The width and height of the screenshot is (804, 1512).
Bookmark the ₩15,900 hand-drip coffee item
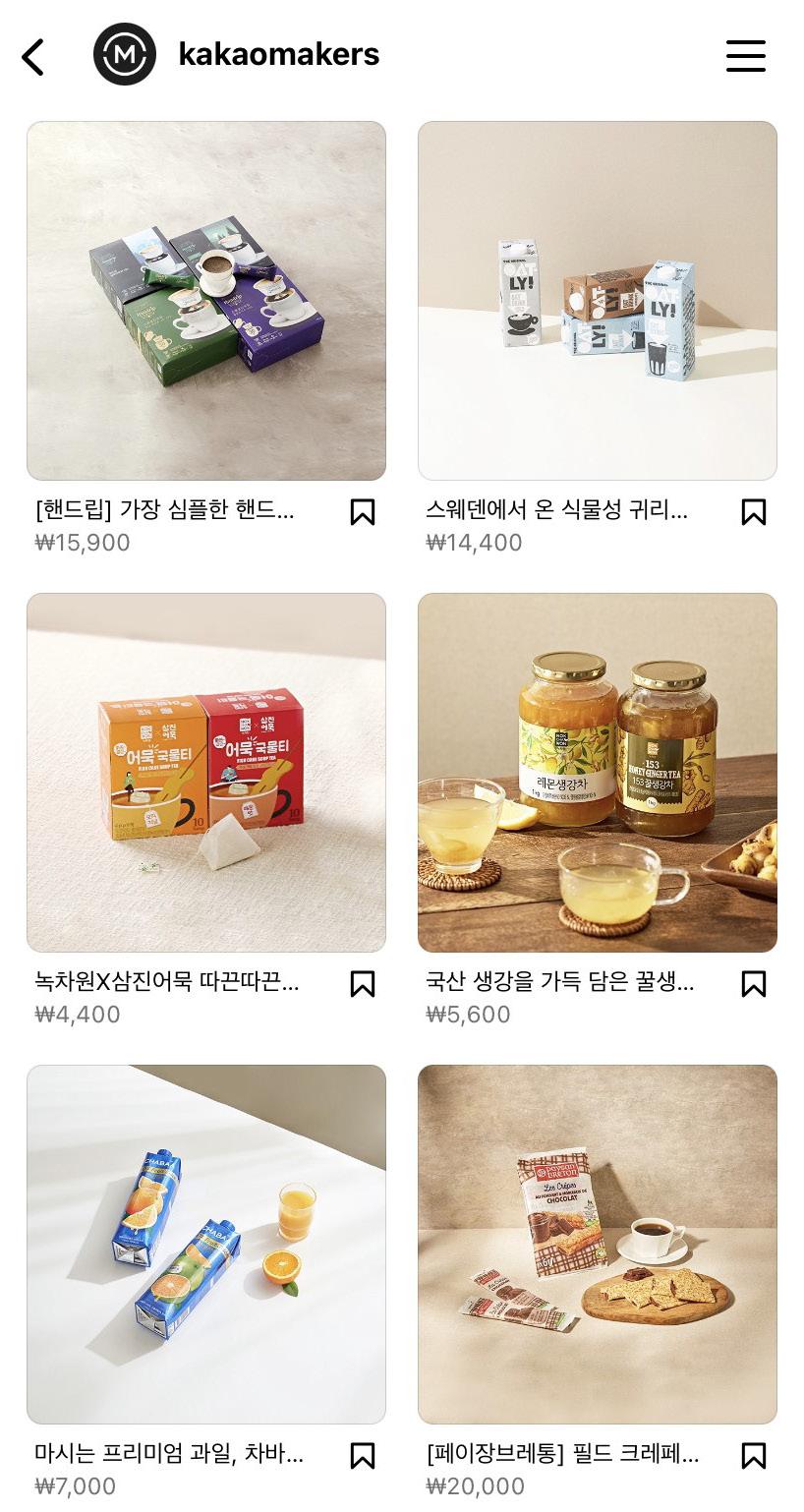[363, 512]
